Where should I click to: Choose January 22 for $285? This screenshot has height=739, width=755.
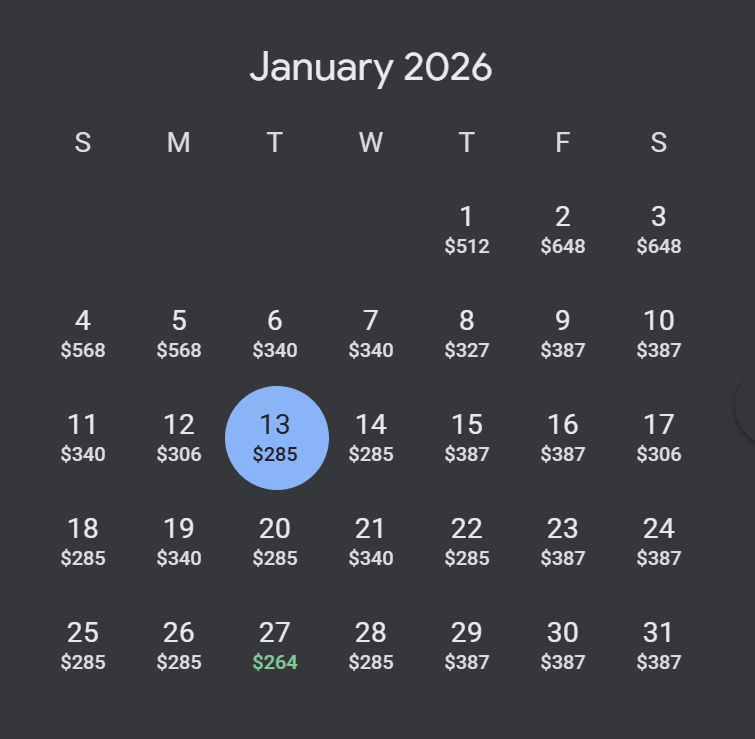(x=467, y=542)
